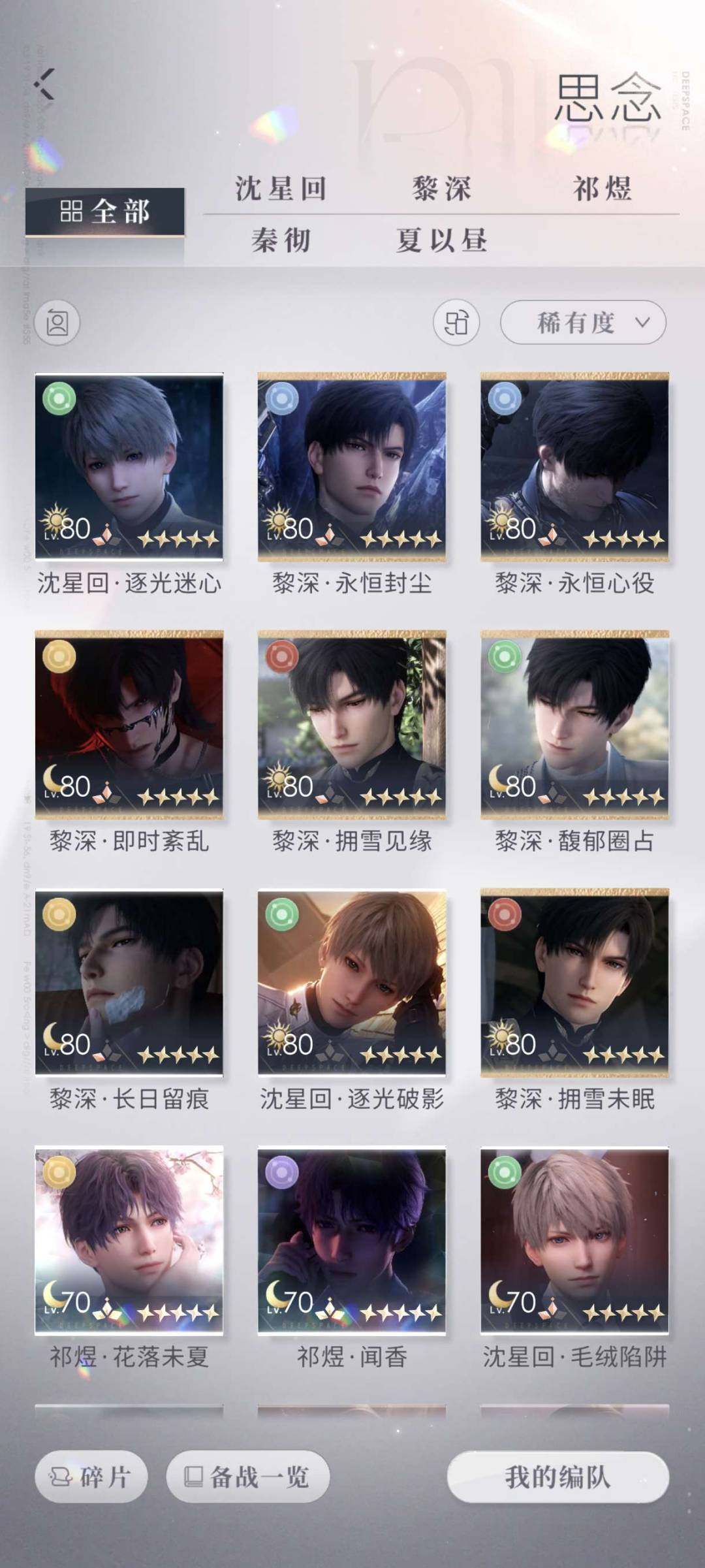This screenshot has width=705, height=1568.
Task: Tap the moon icon on 黎深·即时紊乱 card
Action: point(52,777)
